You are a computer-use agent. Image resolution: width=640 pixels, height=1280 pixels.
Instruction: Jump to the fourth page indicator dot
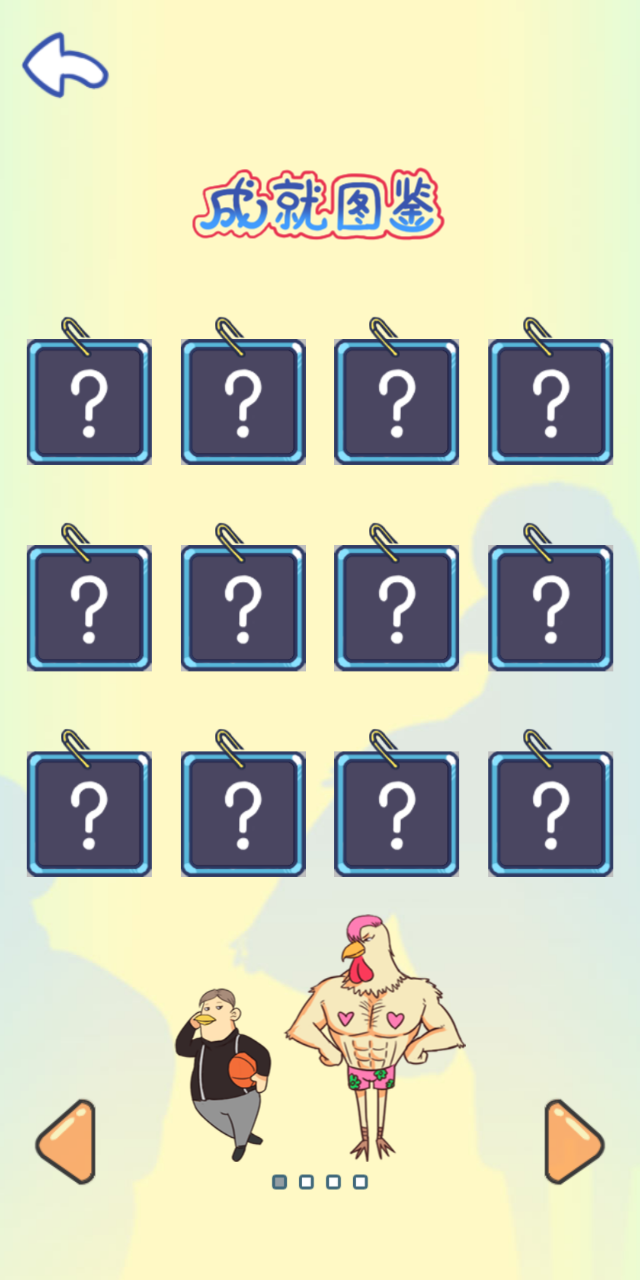[x=360, y=1182]
